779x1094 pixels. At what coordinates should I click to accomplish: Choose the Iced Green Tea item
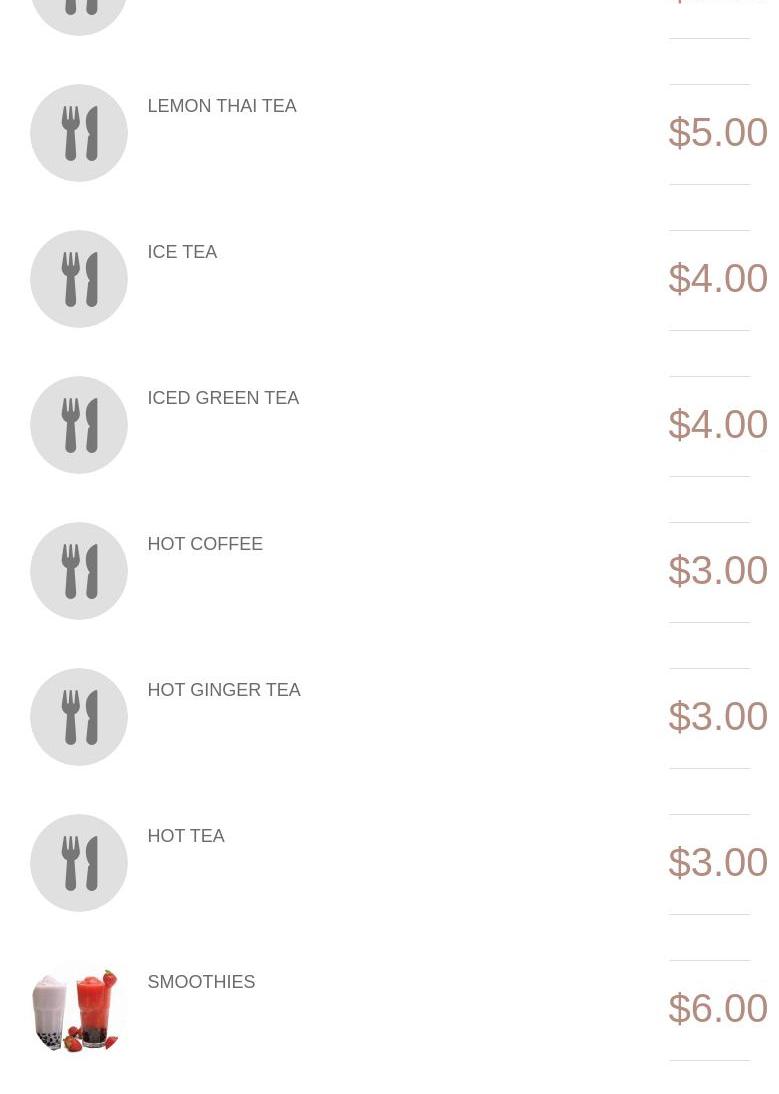click(x=223, y=398)
